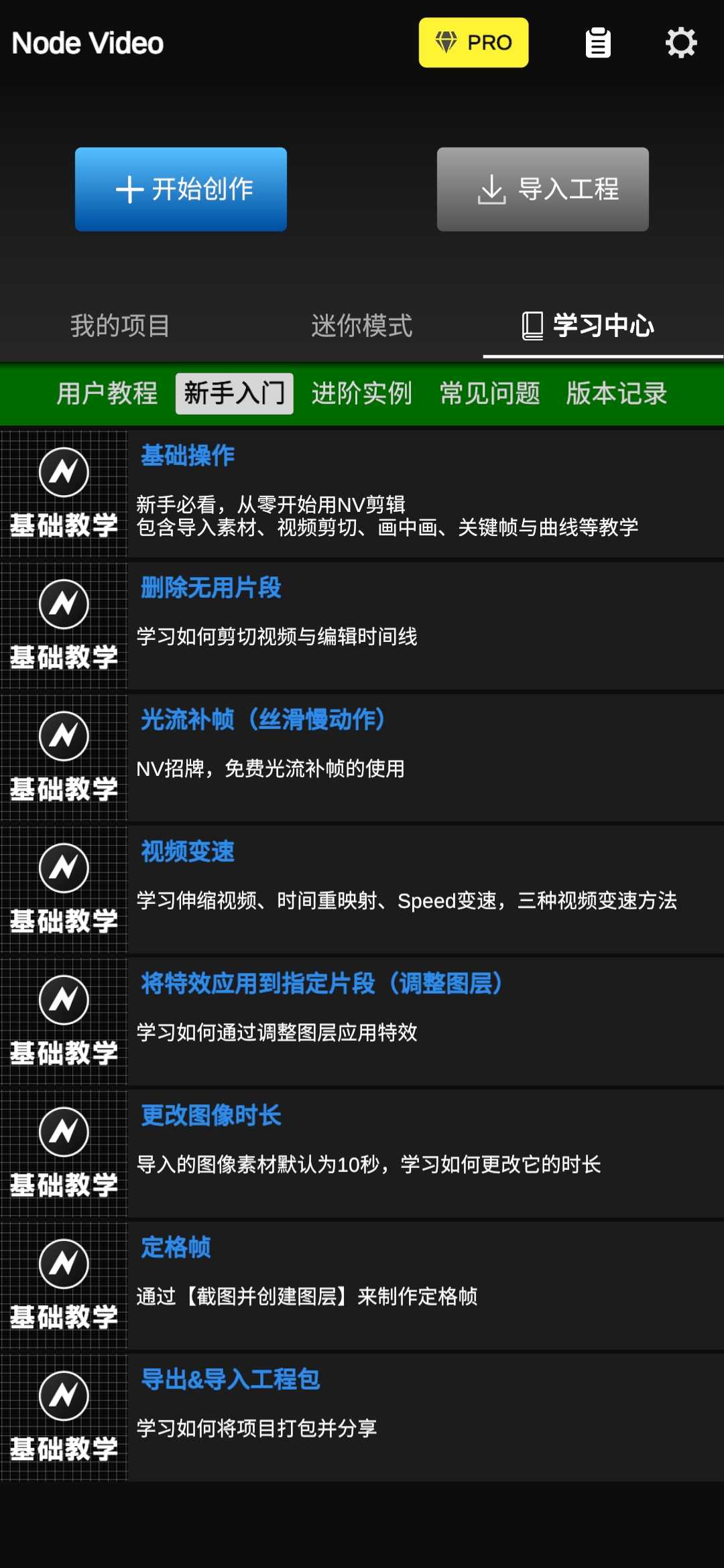Open the clipboard notes icon

598,43
